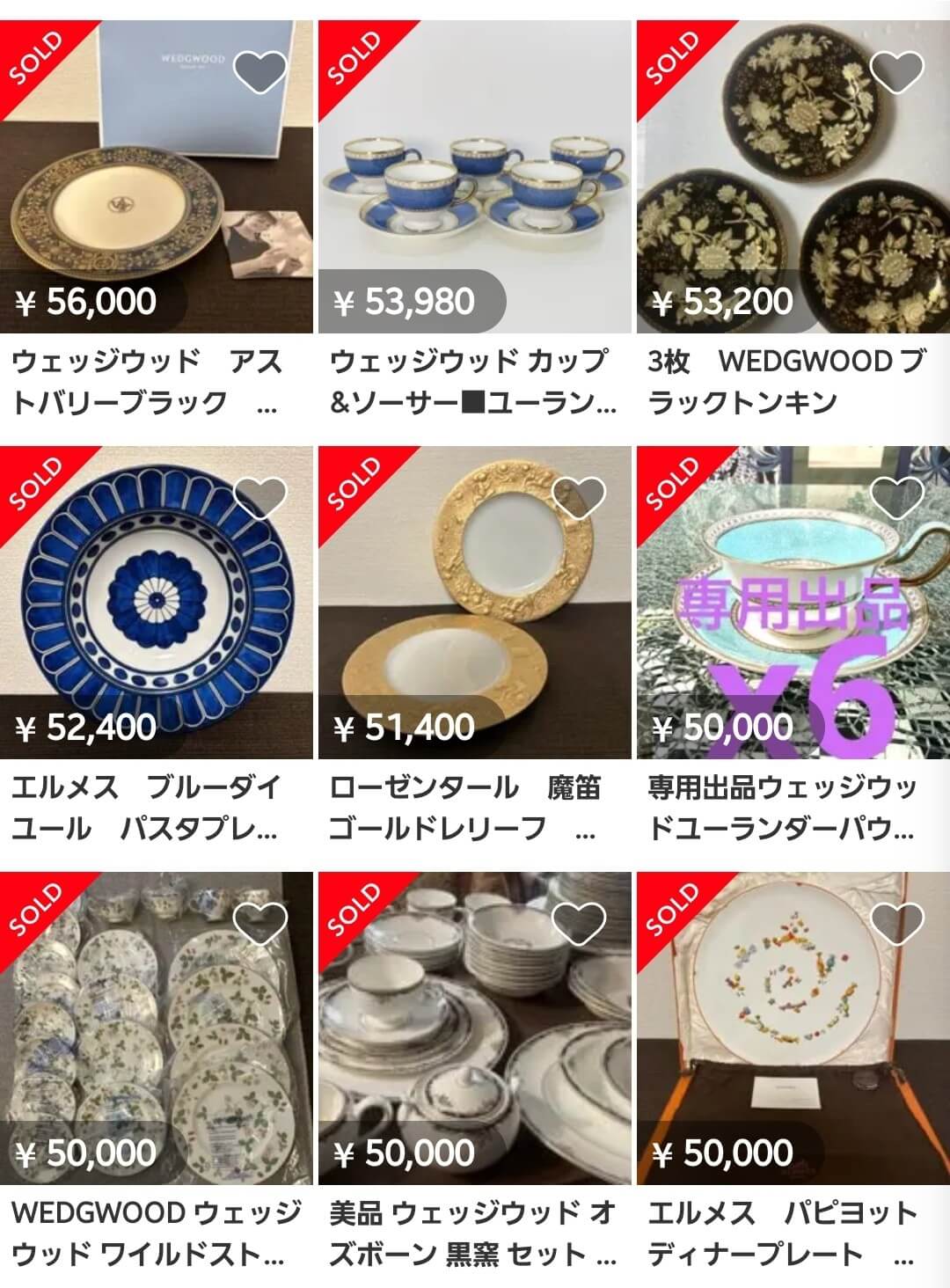The height and width of the screenshot is (1288, 950).
Task: Like the ¥53,980 cup & saucer set
Action: (x=578, y=72)
